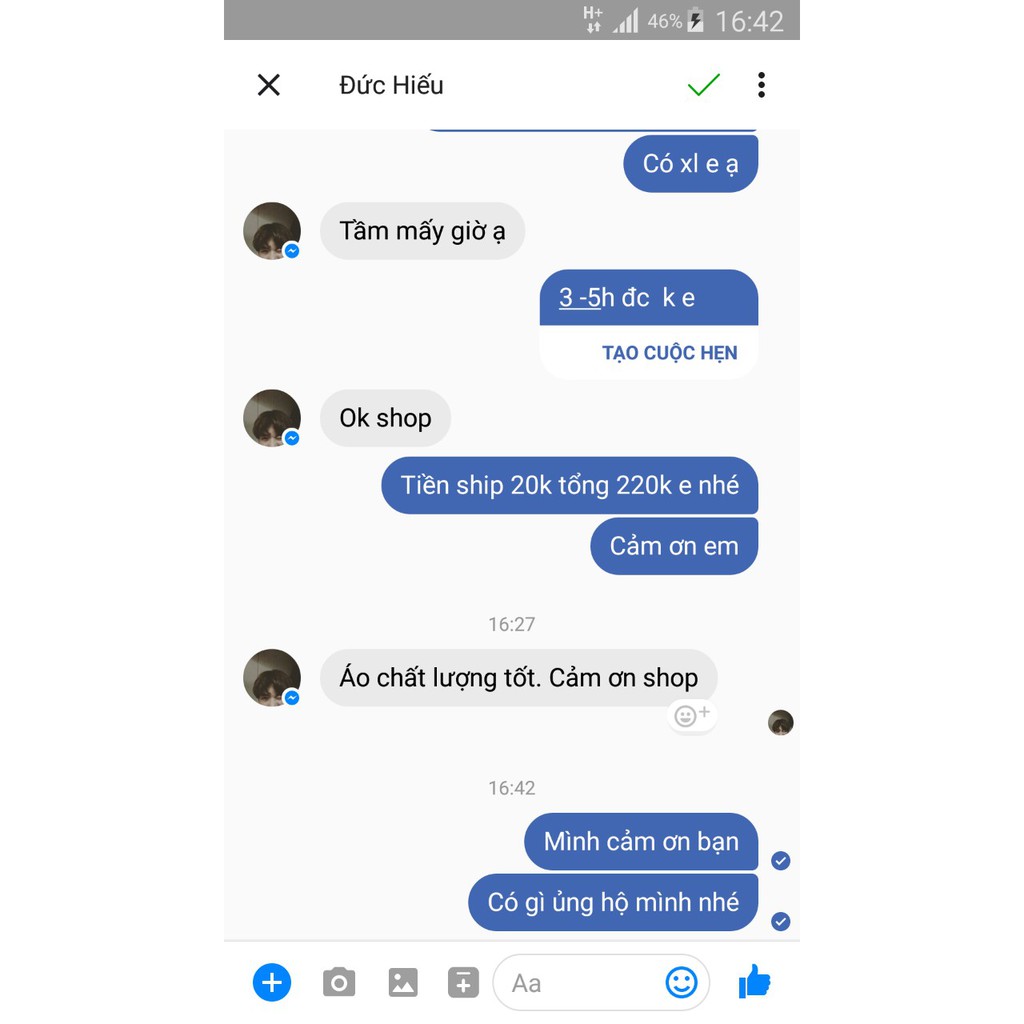
Task: Open the three-dot overflow menu
Action: [761, 85]
